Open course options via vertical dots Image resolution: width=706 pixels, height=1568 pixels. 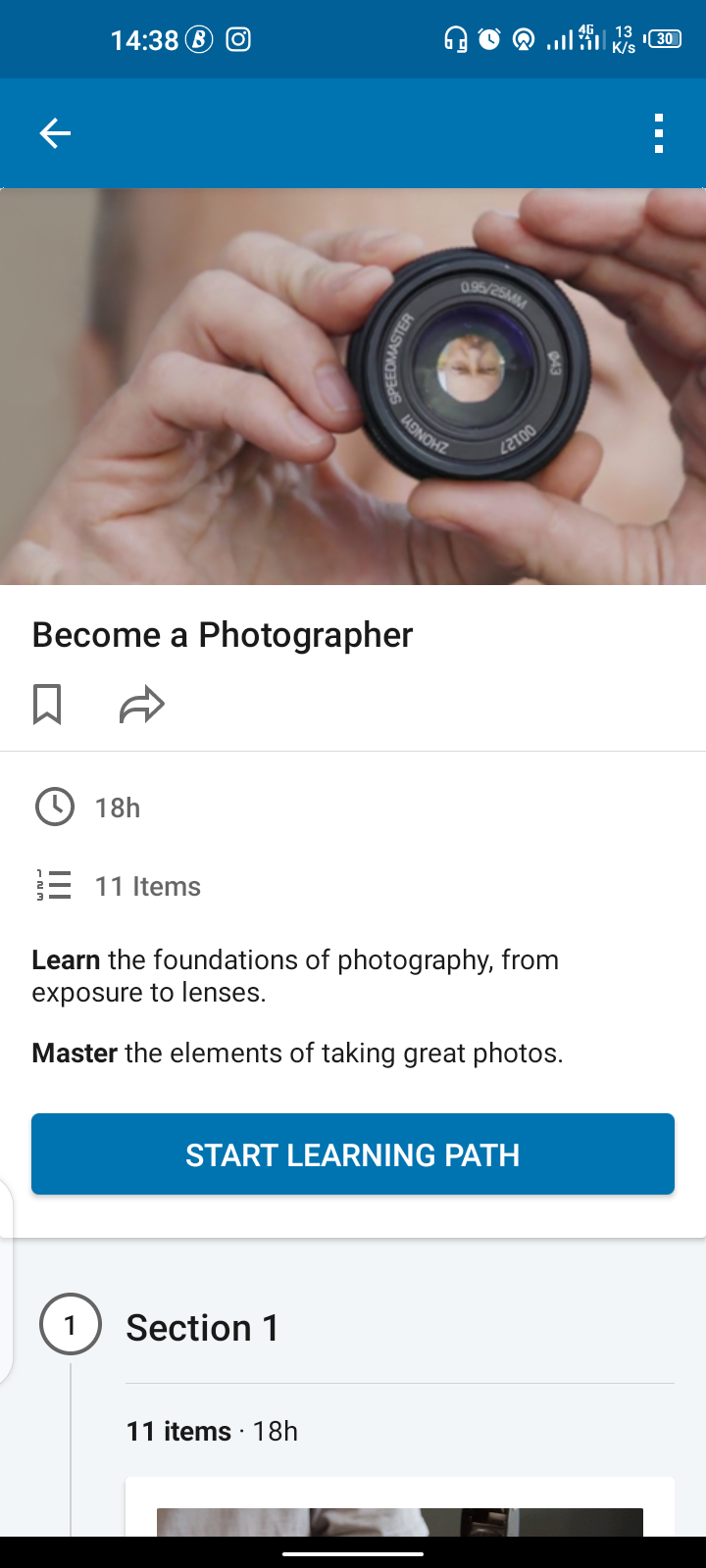tap(658, 133)
